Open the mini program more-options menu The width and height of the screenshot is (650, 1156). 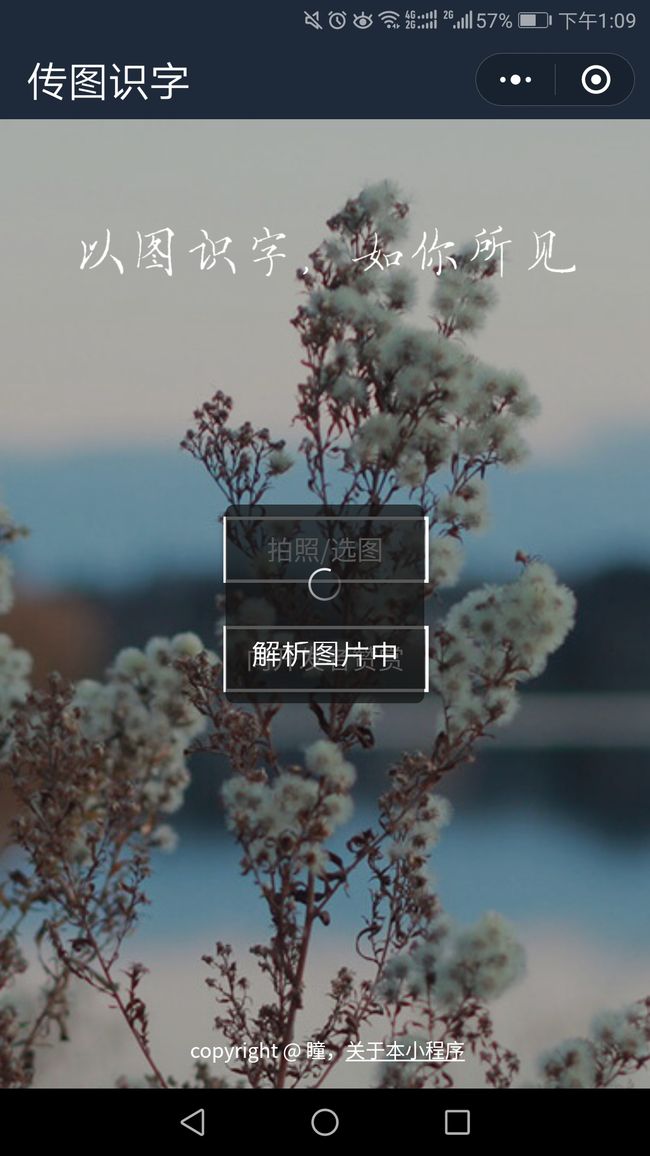515,80
